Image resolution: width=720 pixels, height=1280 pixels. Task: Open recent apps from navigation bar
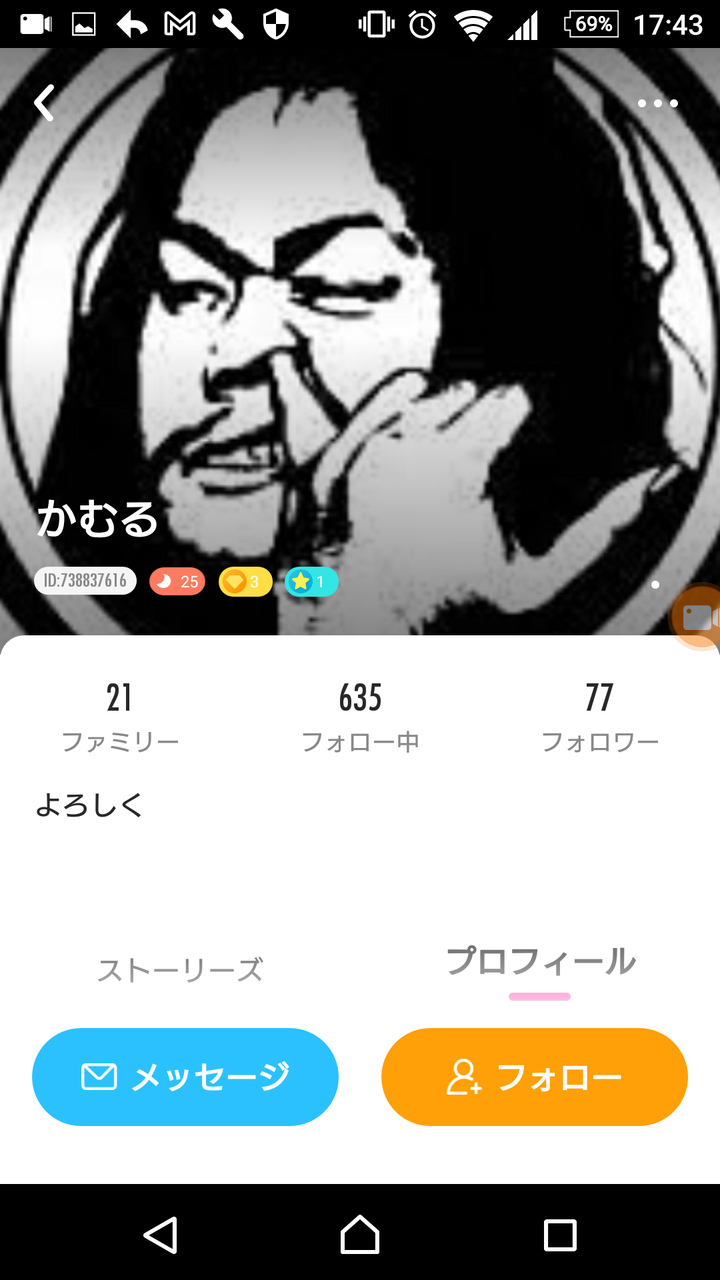tap(560, 1235)
